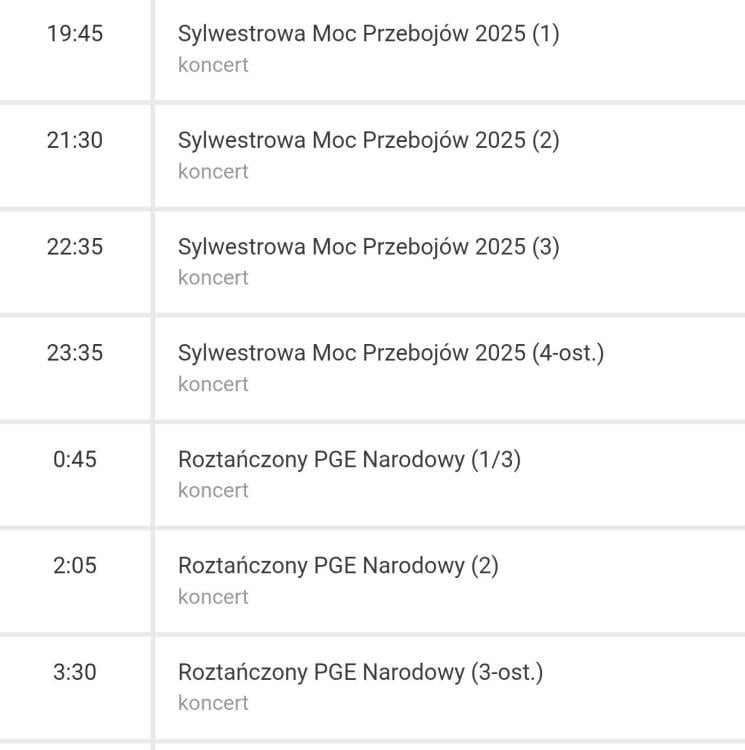Open Roztańczony PGE Narodowy (1/3) at 0:45
Image resolution: width=745 pixels, height=750 pixels.
tap(349, 460)
